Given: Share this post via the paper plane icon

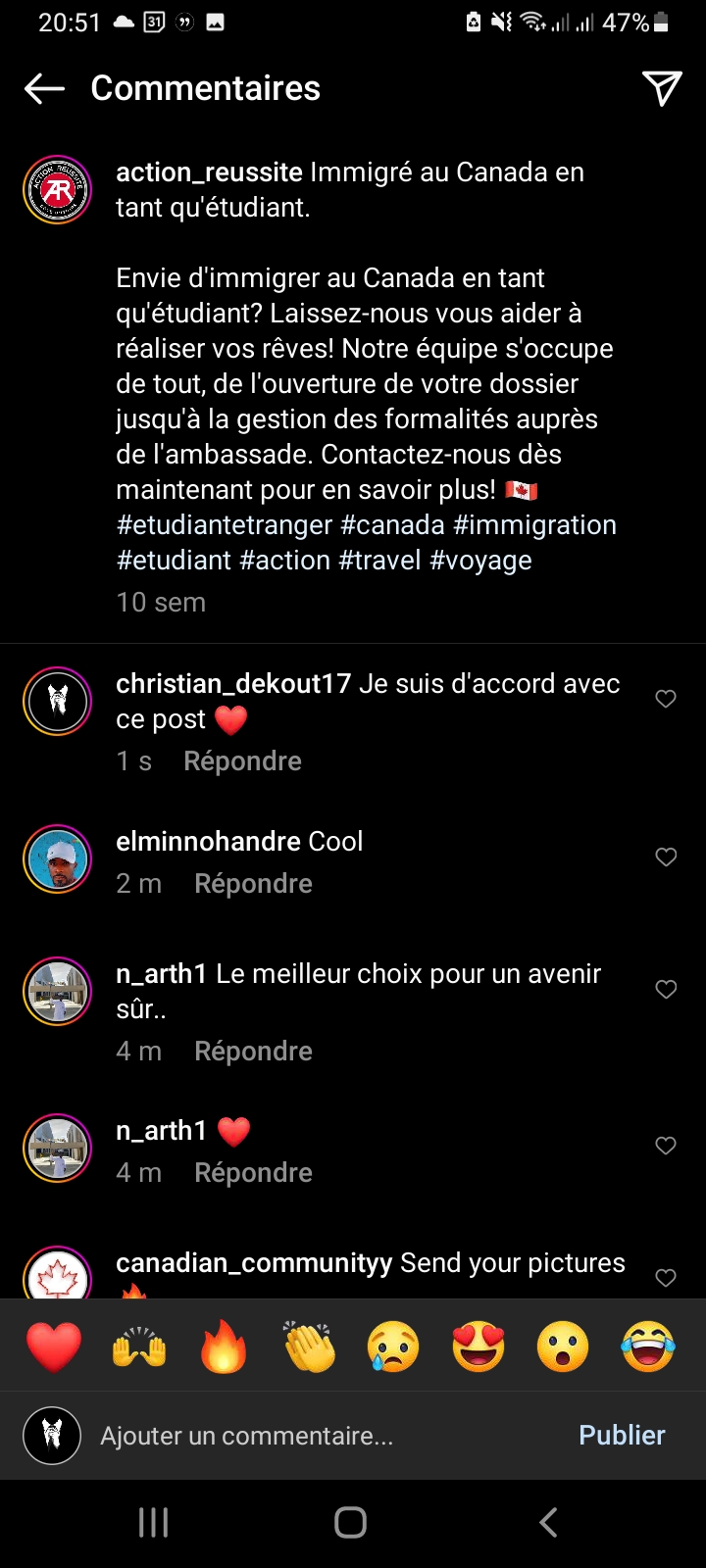Looking at the screenshot, I should click(x=662, y=88).
